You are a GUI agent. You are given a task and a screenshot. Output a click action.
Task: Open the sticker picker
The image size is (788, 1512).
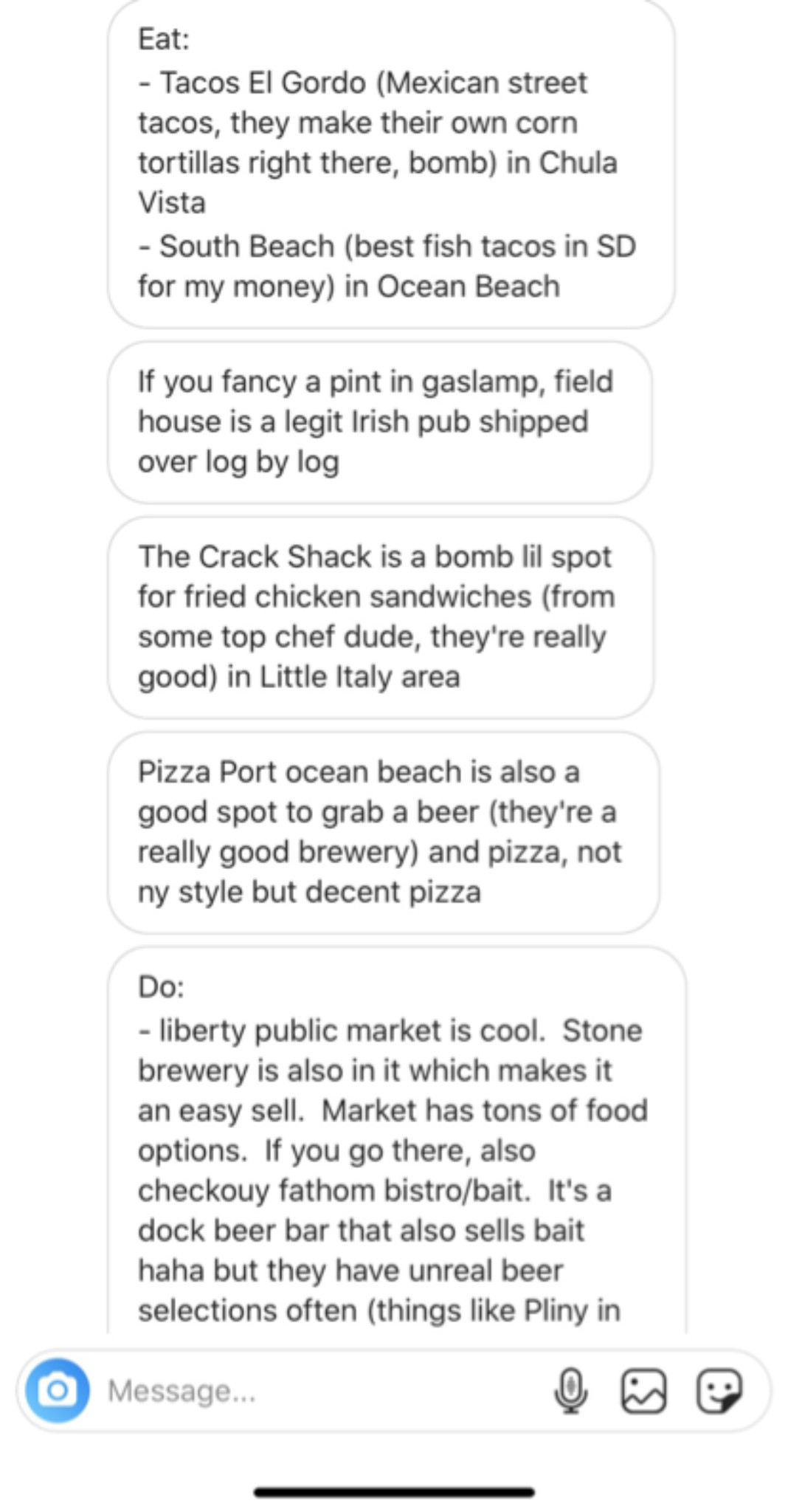coord(719,1391)
